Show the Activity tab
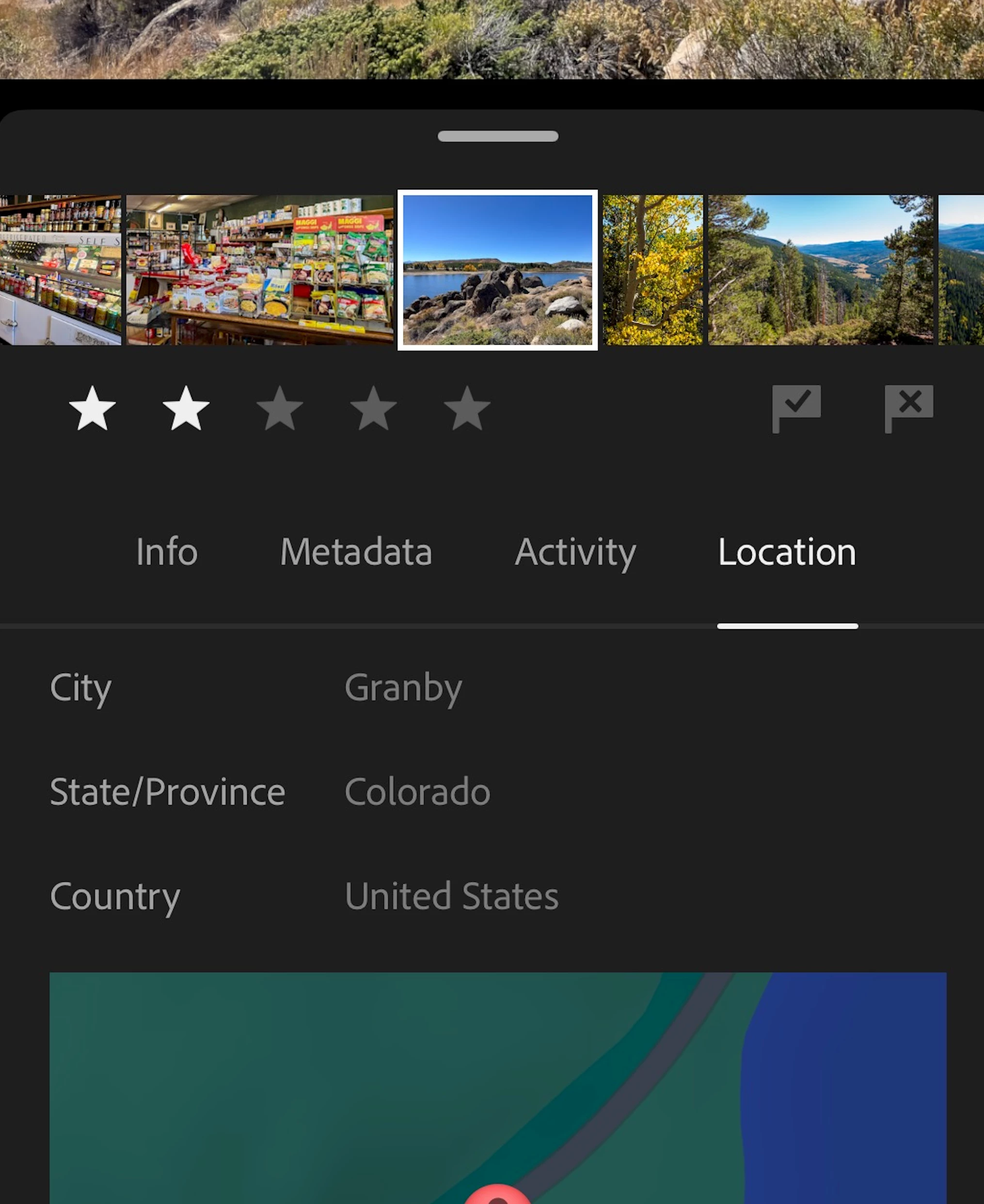The width and height of the screenshot is (984, 1204). point(575,552)
